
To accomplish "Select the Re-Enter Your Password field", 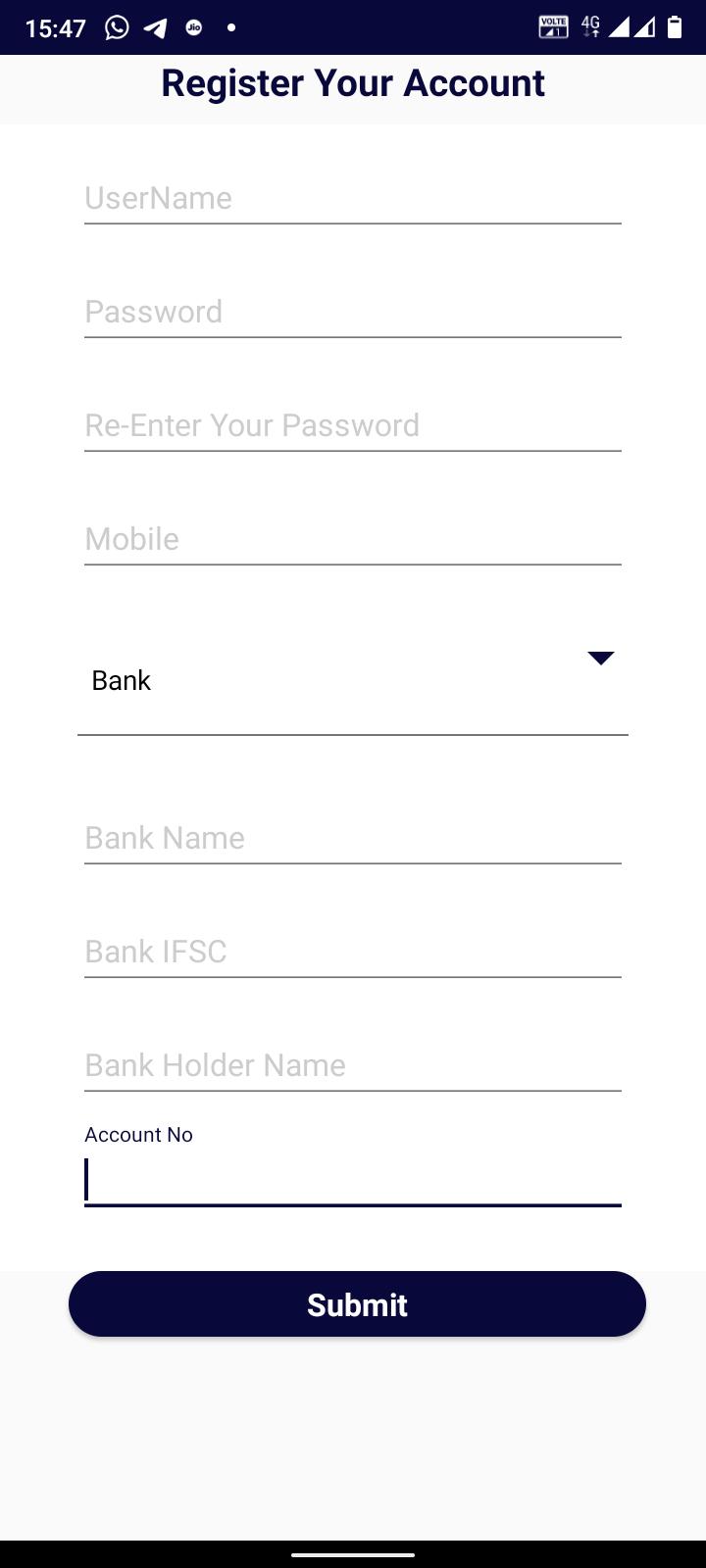I will pos(353,426).
